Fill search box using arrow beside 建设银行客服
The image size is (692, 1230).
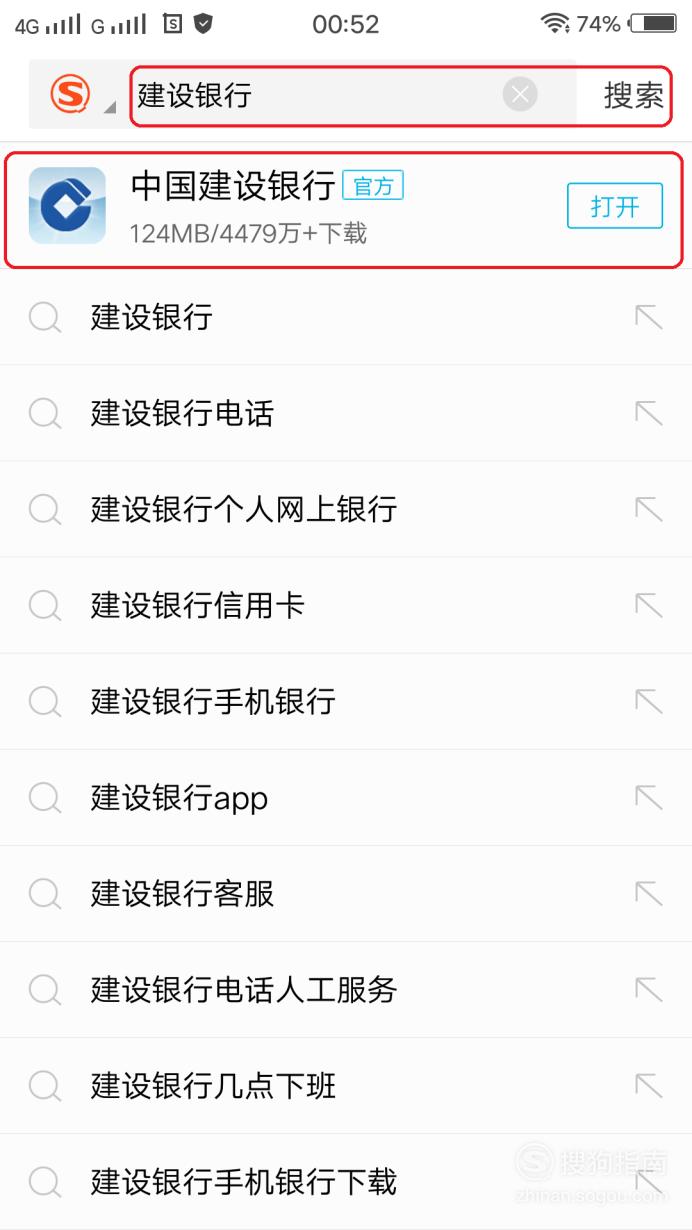coord(649,893)
